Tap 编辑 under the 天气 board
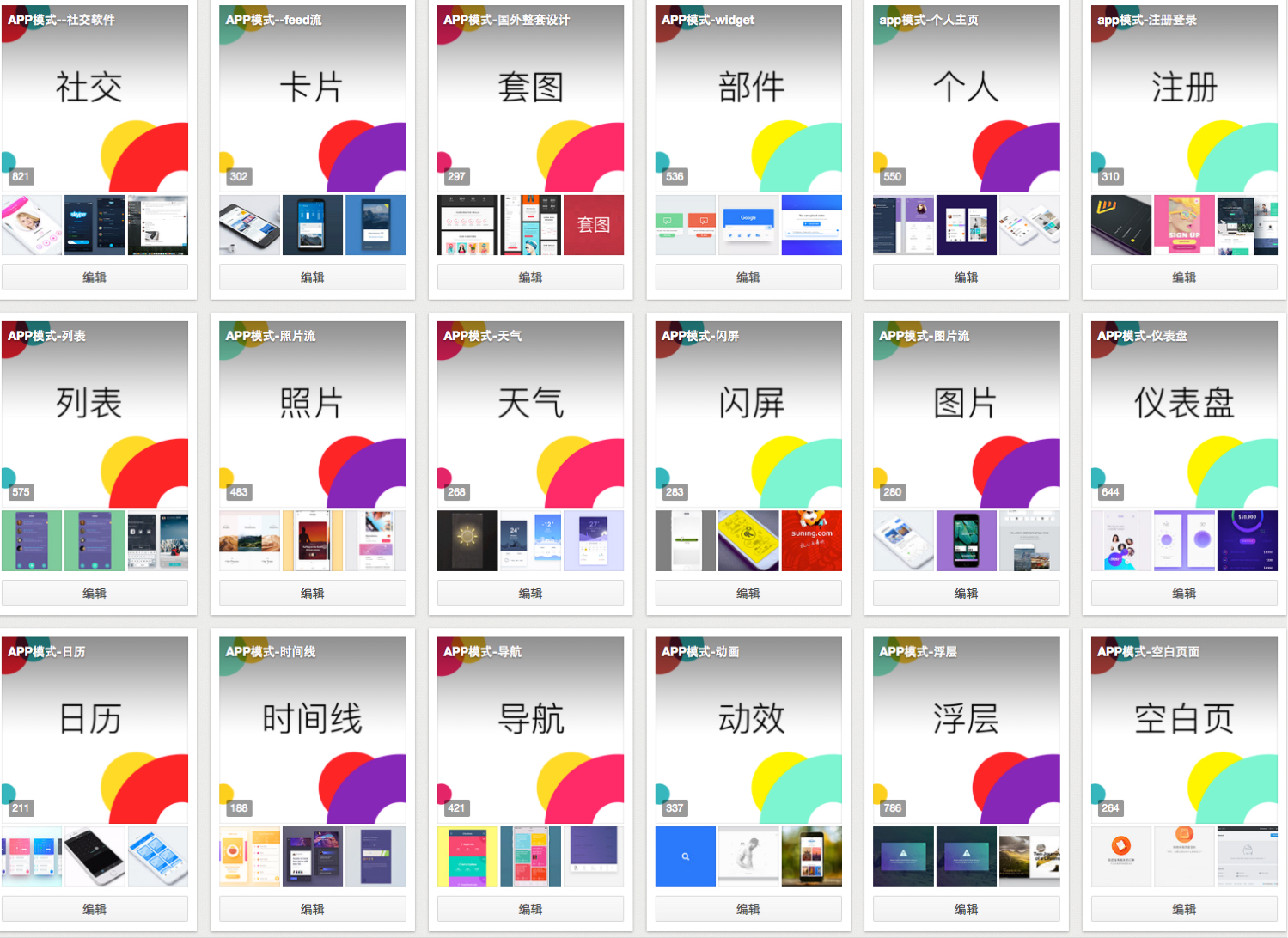This screenshot has height=938, width=1288. (530, 593)
